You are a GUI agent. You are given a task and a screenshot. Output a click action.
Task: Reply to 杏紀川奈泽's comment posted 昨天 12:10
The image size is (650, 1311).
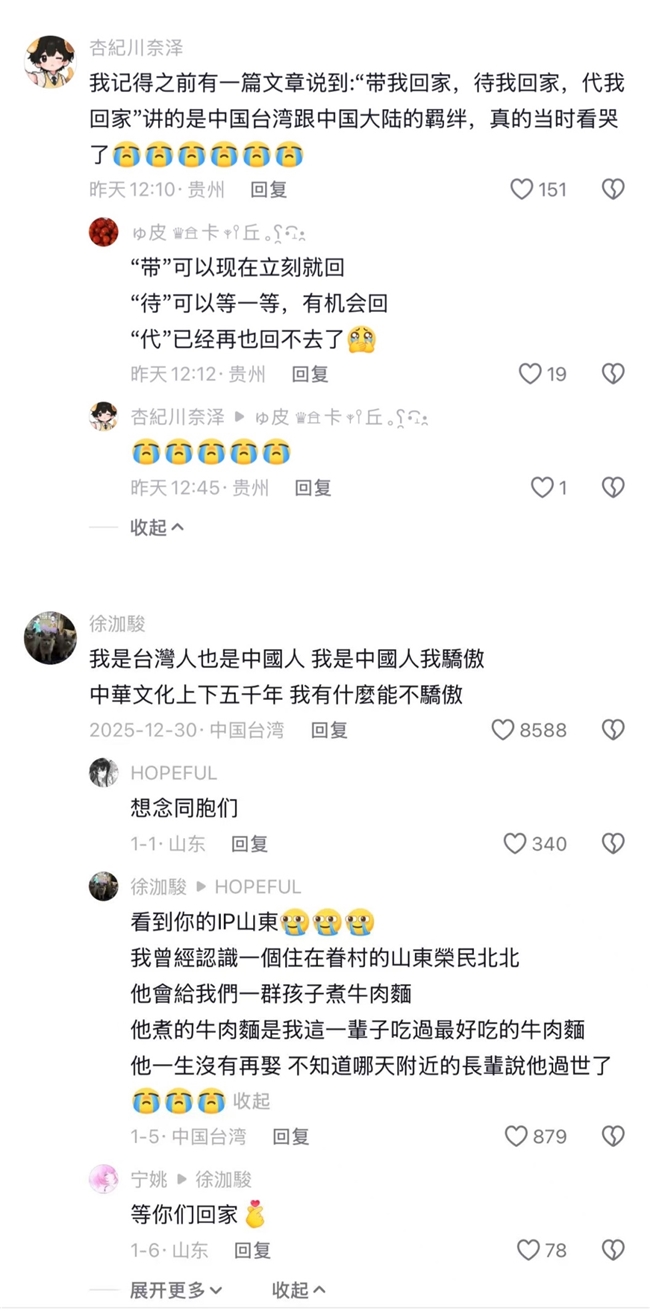click(x=269, y=189)
